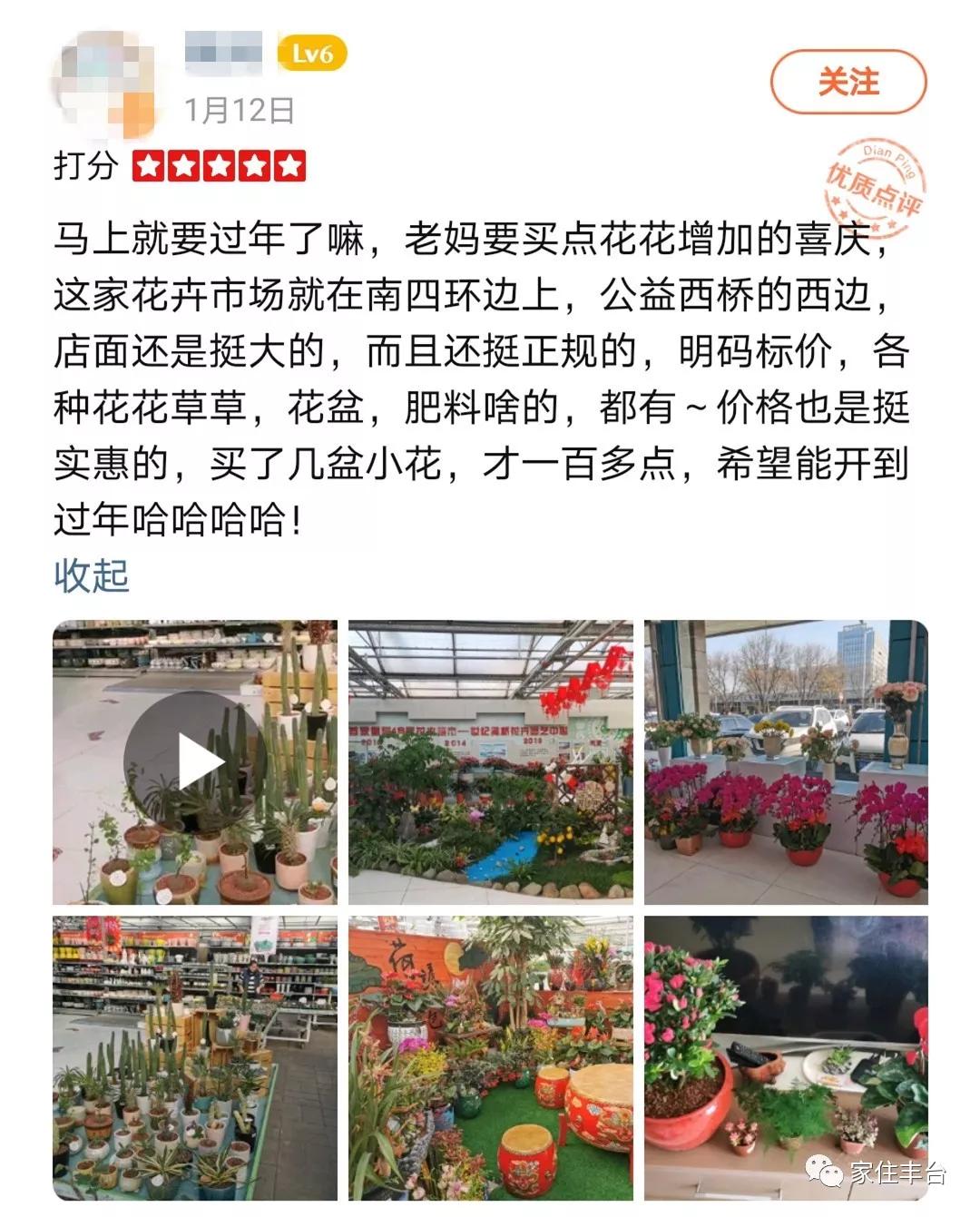Select the fifth red star in the rating
980x1217 pixels.
[x=290, y=165]
